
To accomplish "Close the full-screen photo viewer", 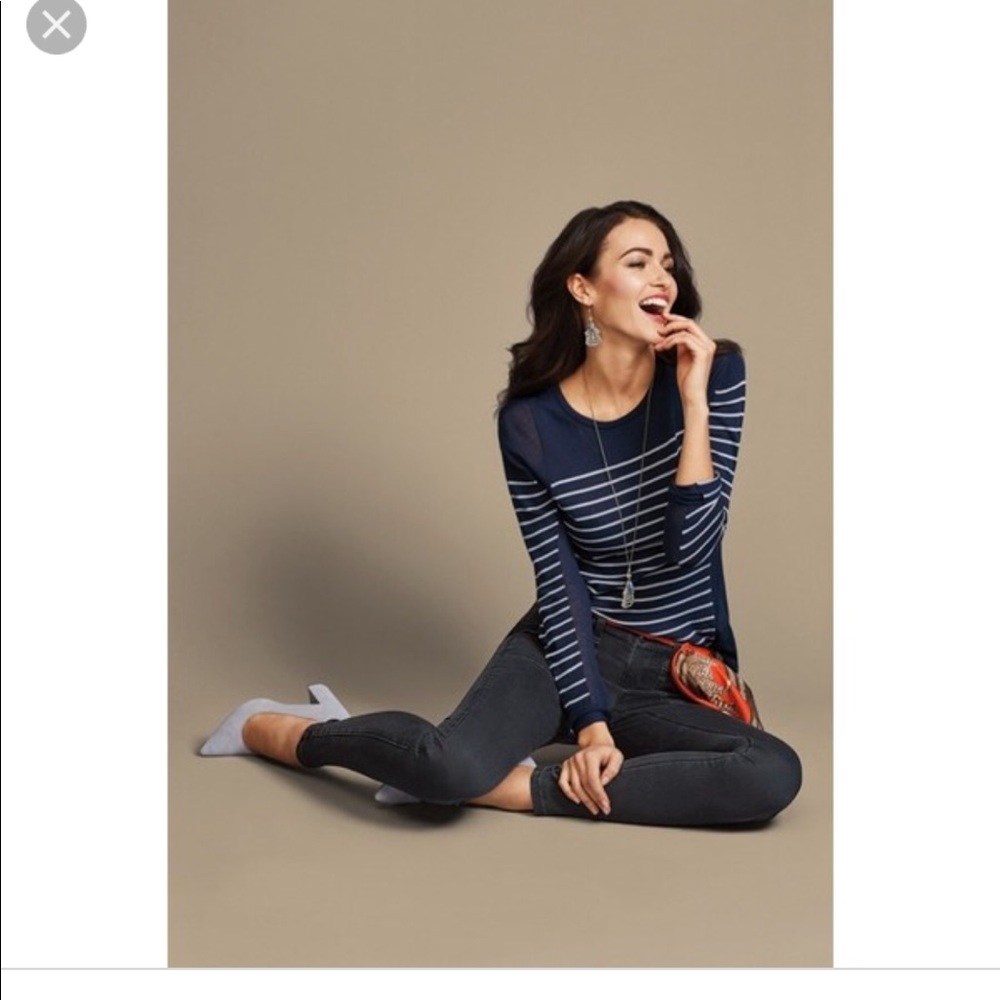I will click(56, 25).
